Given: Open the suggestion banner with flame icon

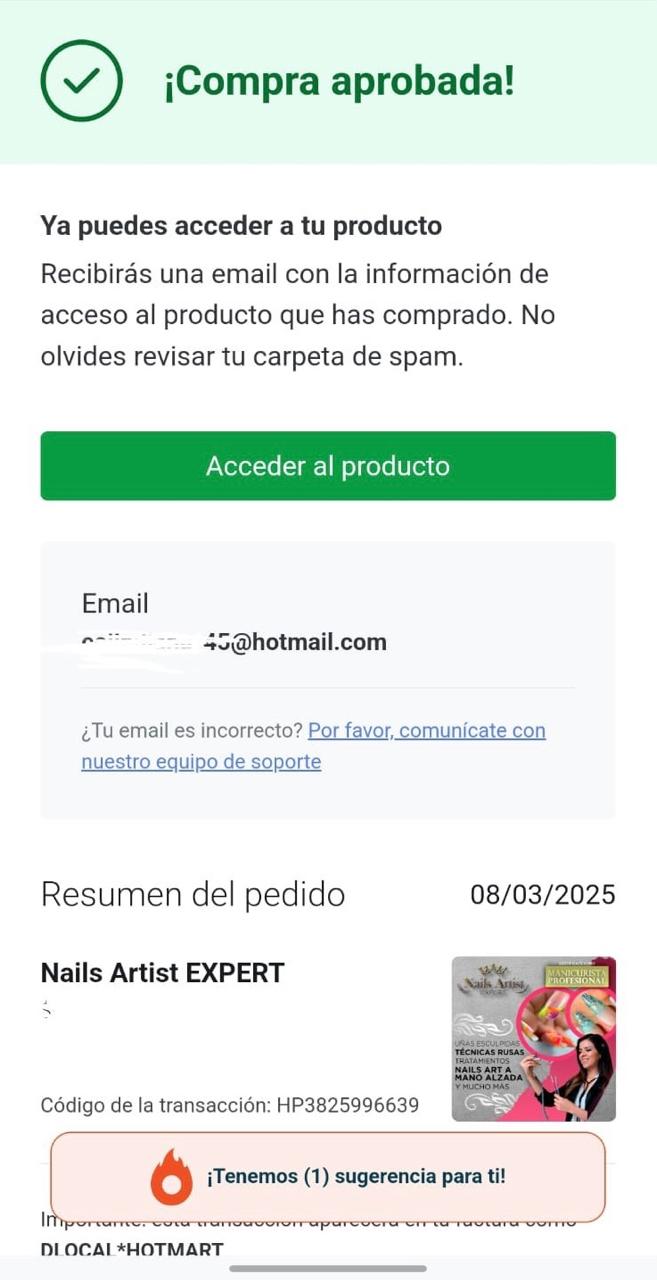Looking at the screenshot, I should (x=328, y=1176).
